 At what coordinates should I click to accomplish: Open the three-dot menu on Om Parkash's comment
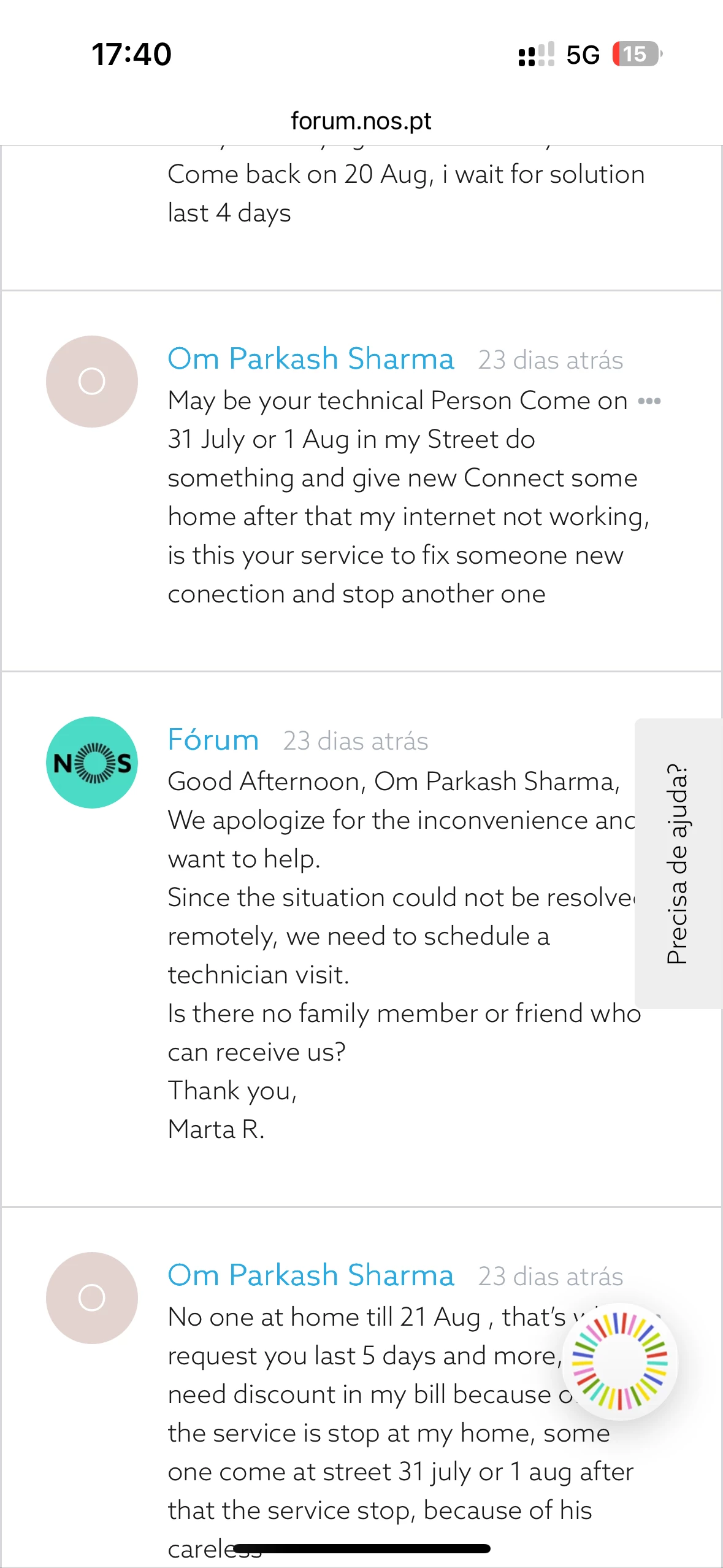point(649,401)
